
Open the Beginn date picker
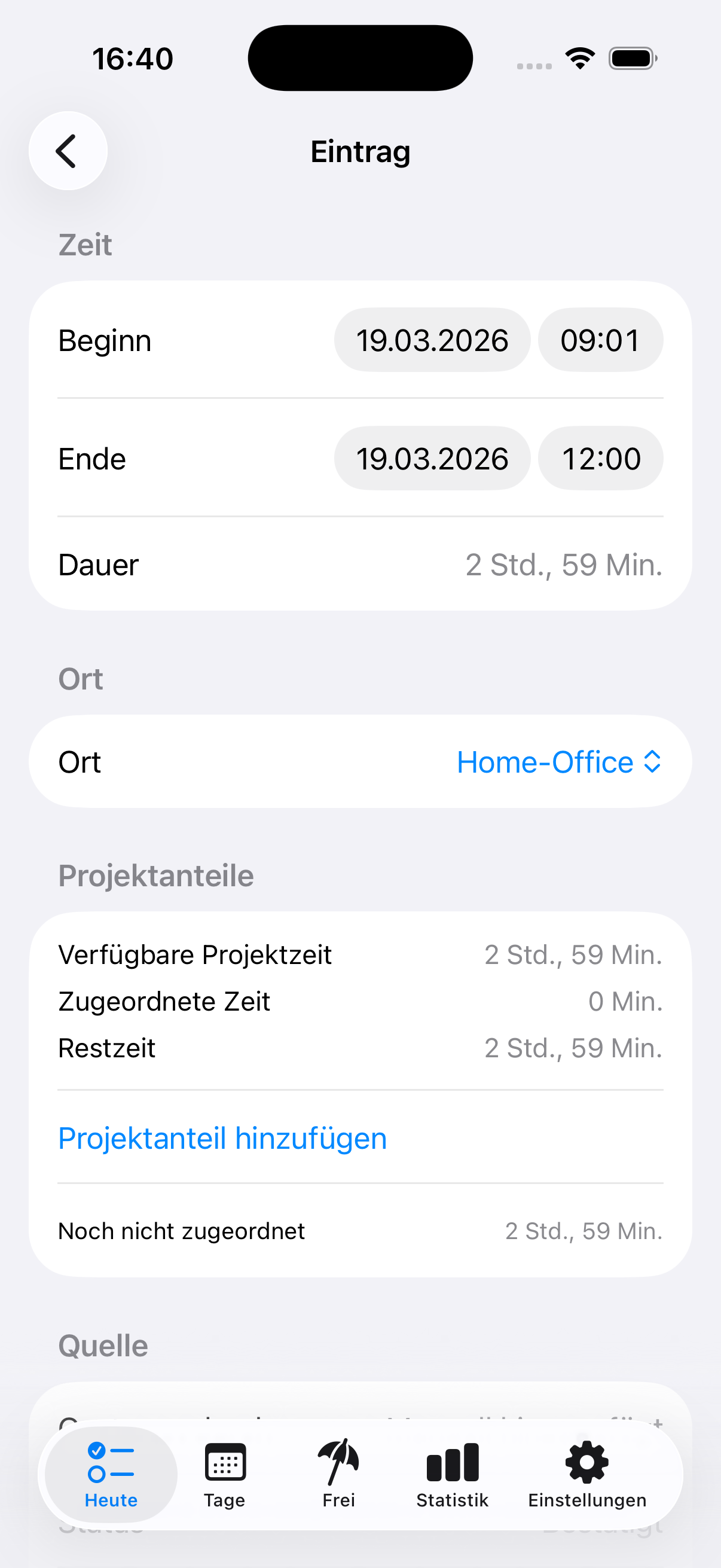click(432, 340)
